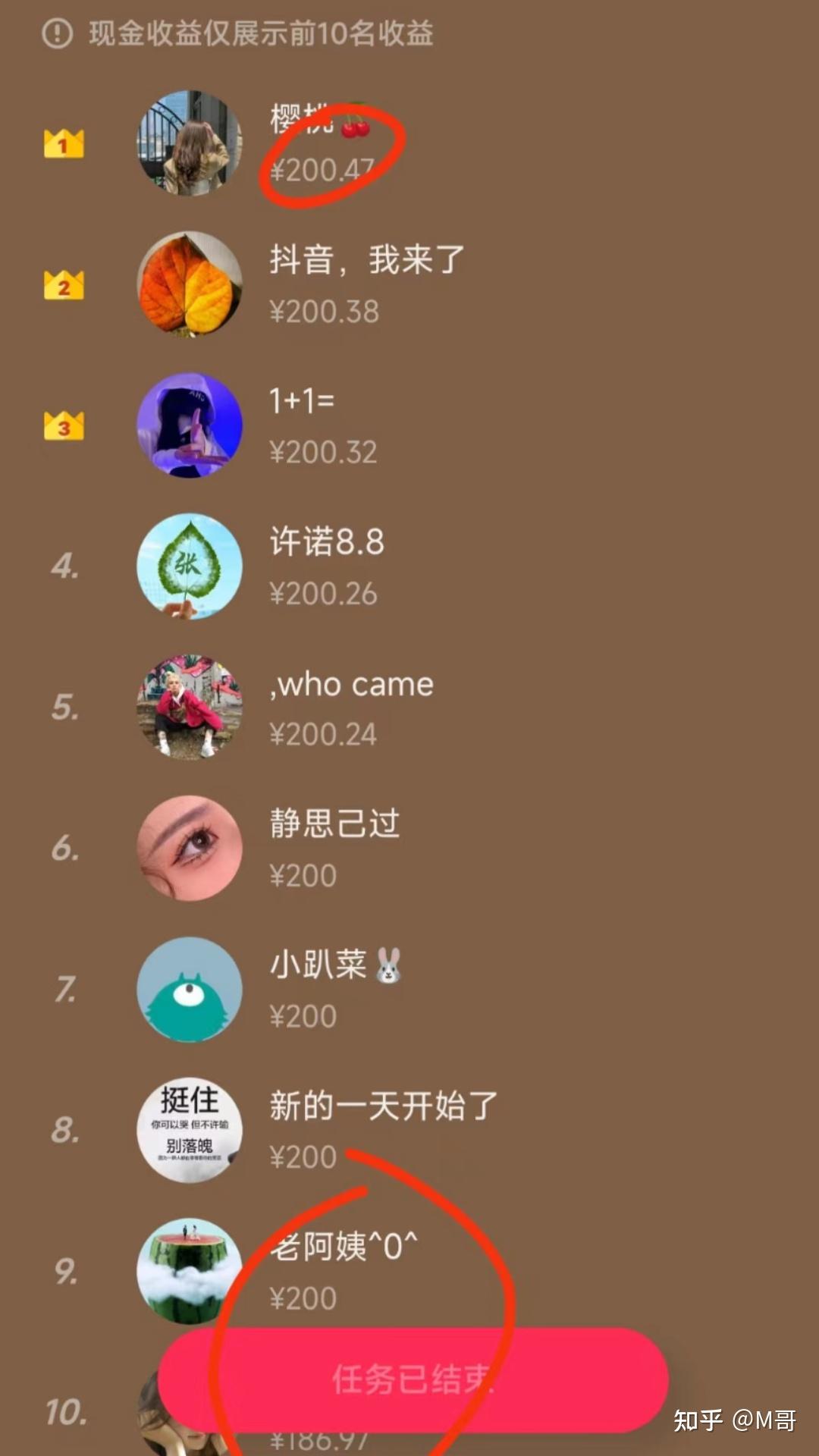The width and height of the screenshot is (819, 1456).
Task: Click the rabbit emoji next to 小趴菜
Action: [x=388, y=966]
